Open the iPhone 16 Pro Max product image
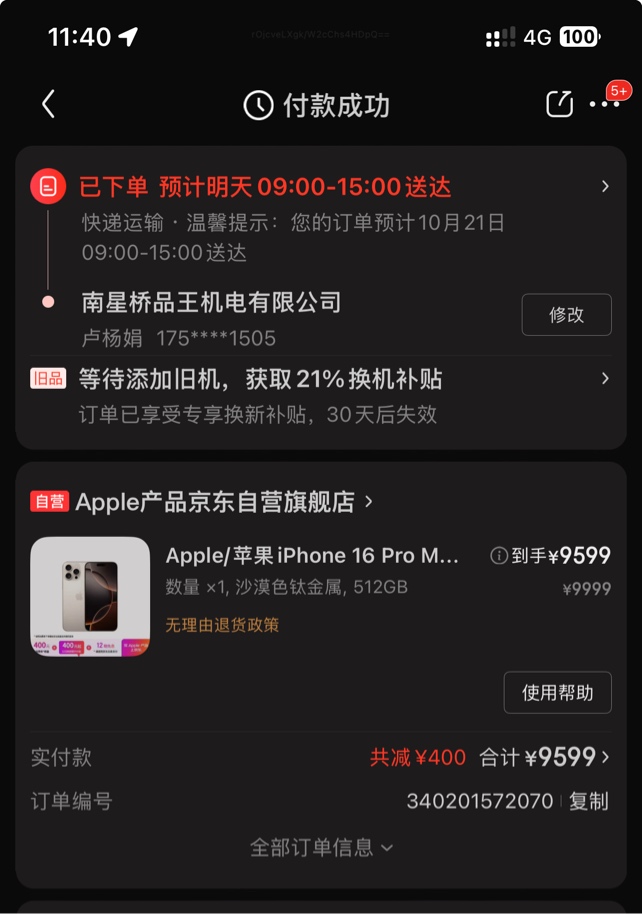This screenshot has height=914, width=642. 90,597
